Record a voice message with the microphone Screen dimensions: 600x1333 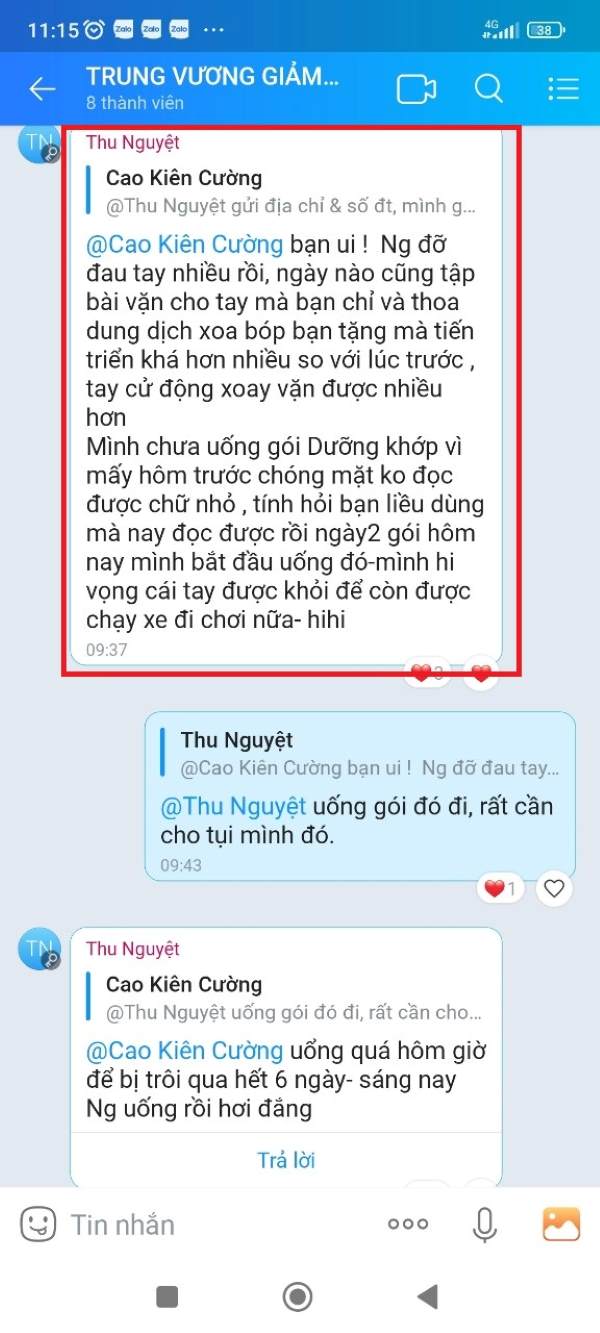tap(485, 1224)
